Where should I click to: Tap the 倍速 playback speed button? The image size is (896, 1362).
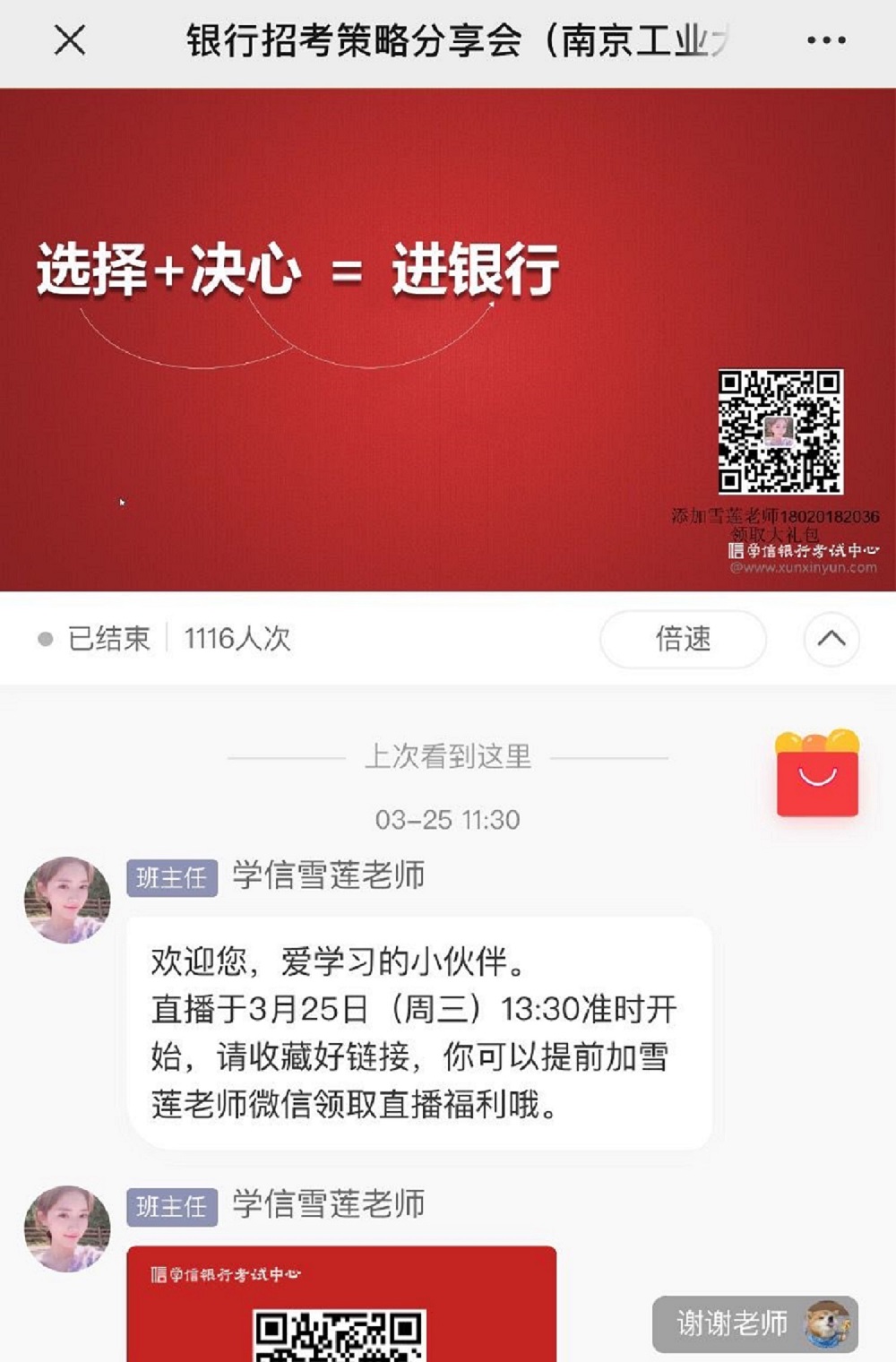[x=683, y=639]
